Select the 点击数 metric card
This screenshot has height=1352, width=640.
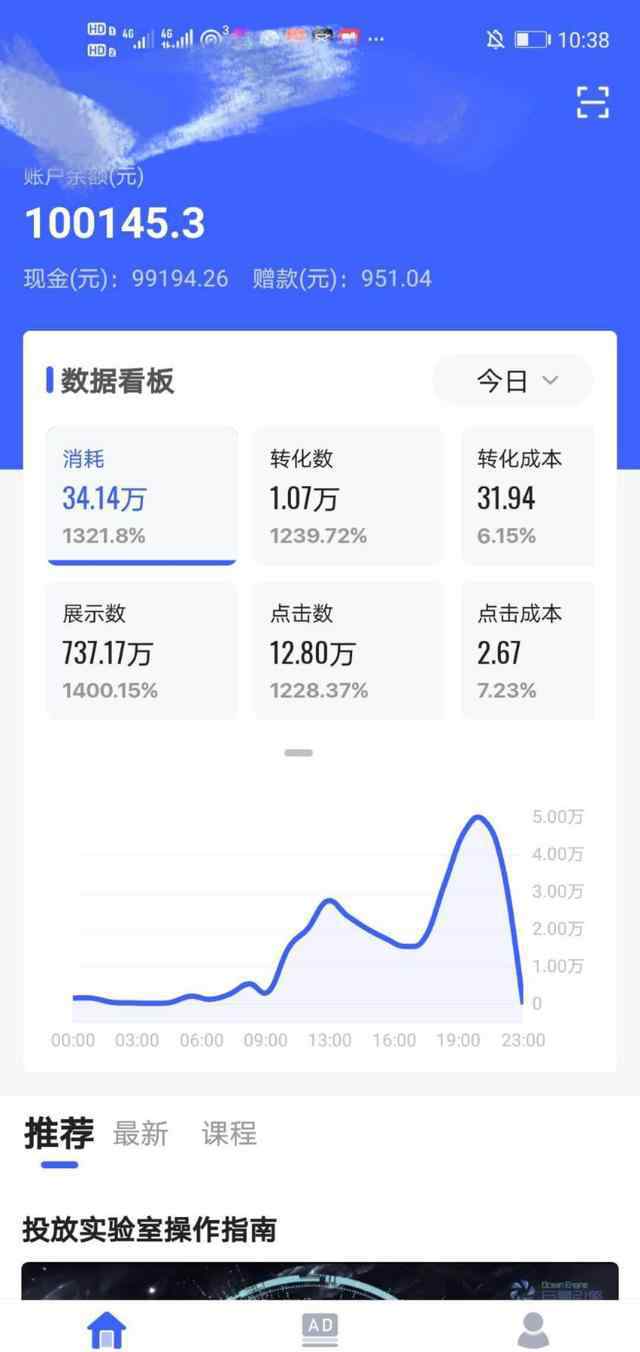tap(348, 650)
